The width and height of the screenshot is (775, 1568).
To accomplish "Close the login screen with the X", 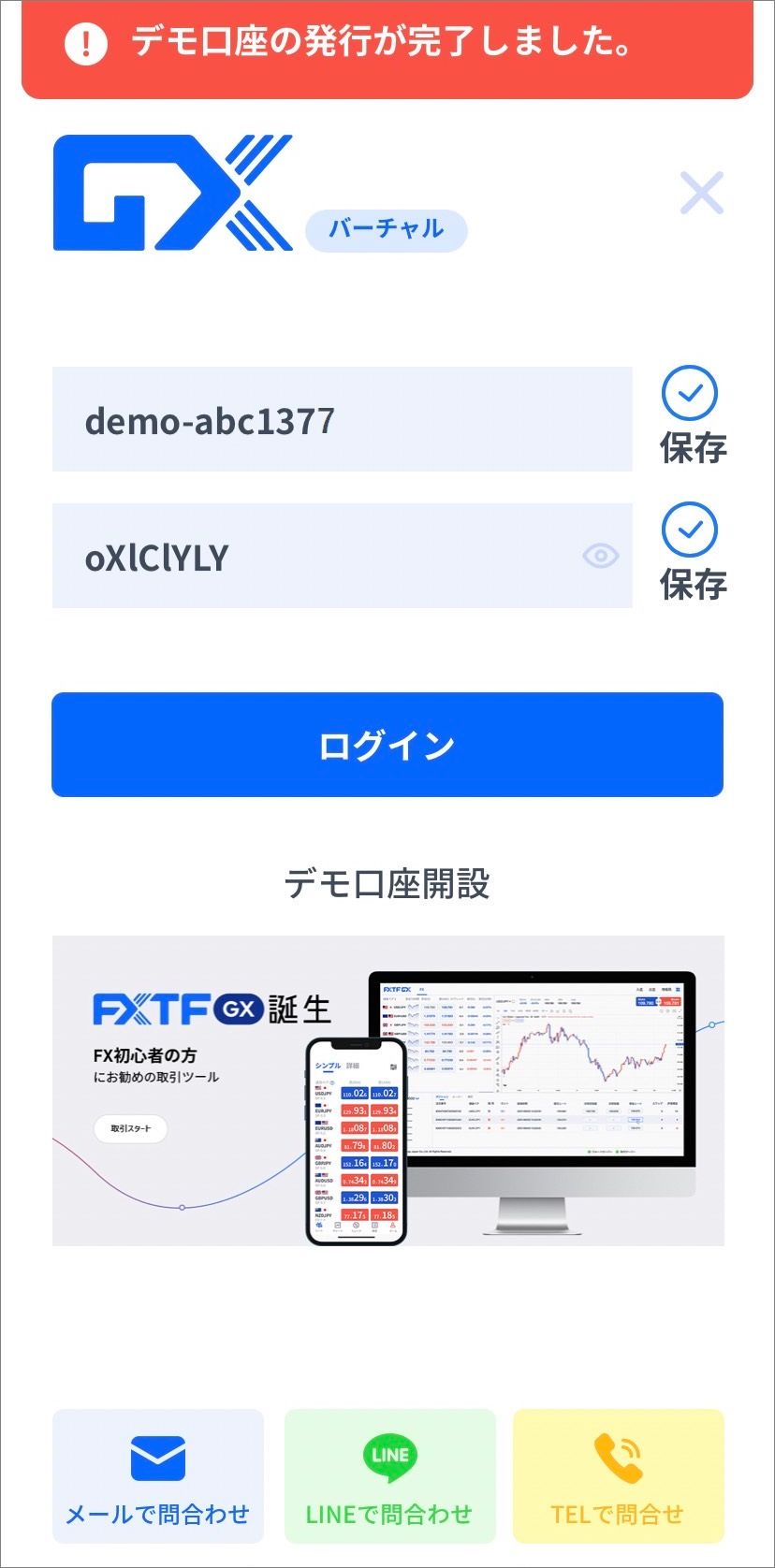I will 701,194.
